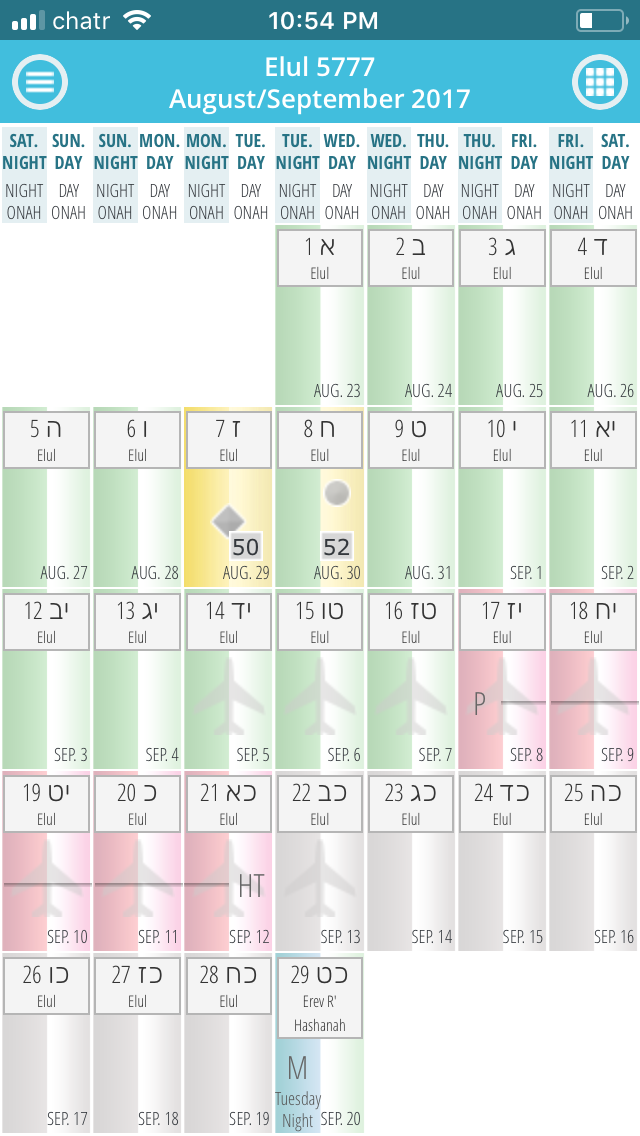This screenshot has width=640, height=1136.
Task: Open the 18 Elul day, Sep. 9
Action: (594, 680)
